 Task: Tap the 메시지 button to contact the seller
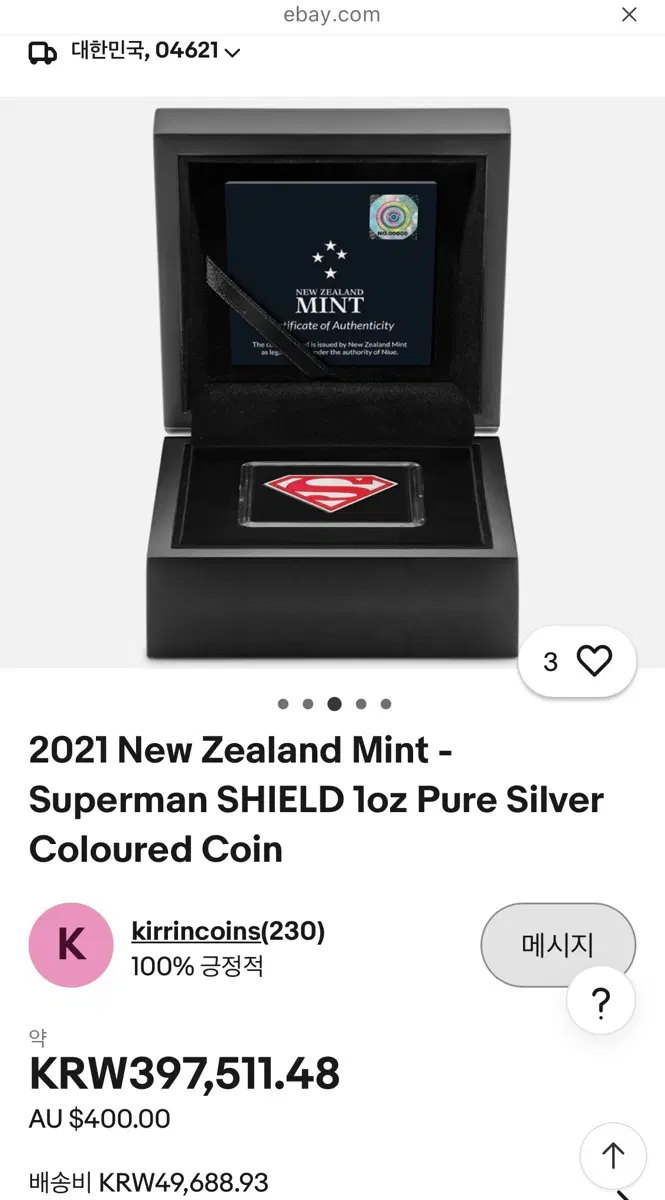point(558,944)
